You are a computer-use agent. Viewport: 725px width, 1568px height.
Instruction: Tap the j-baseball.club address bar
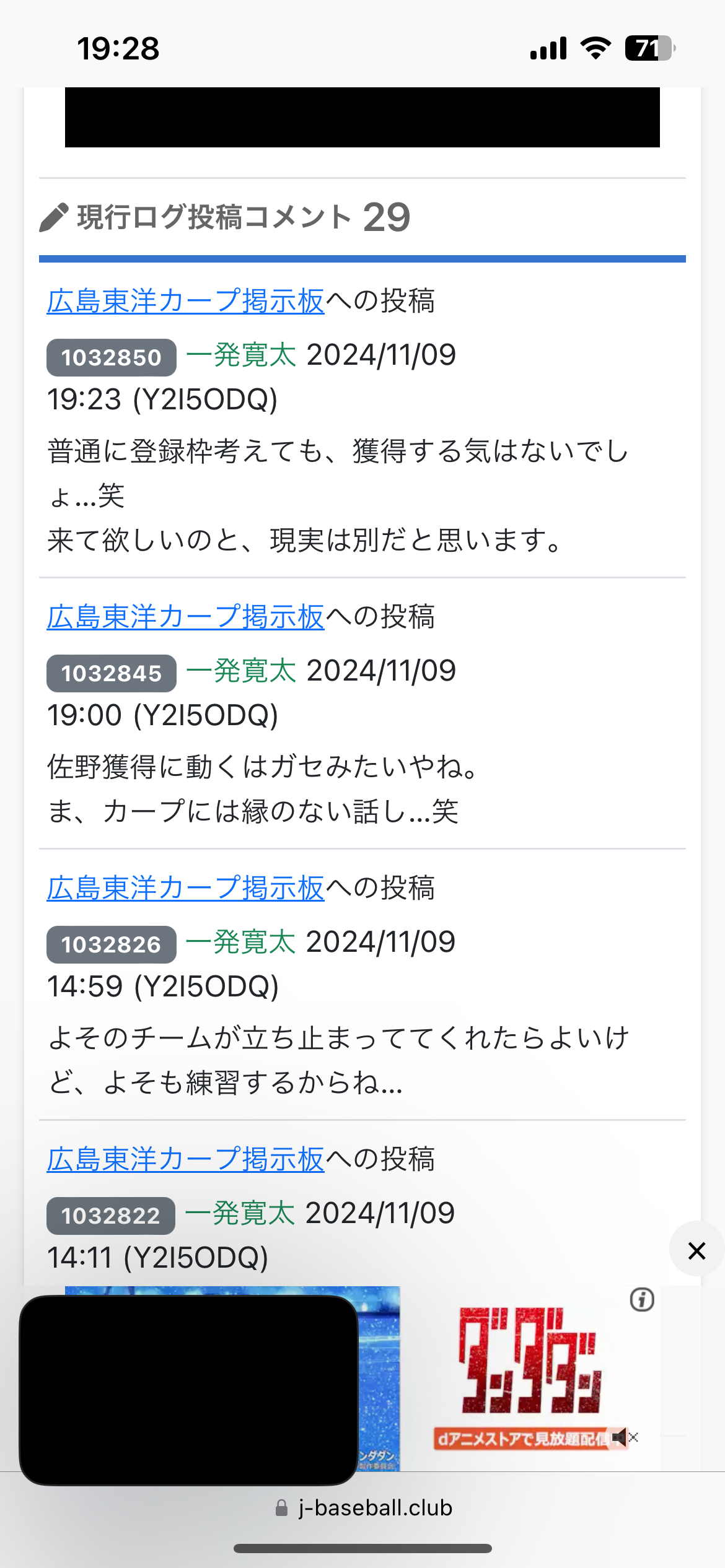pyautogui.click(x=363, y=1507)
